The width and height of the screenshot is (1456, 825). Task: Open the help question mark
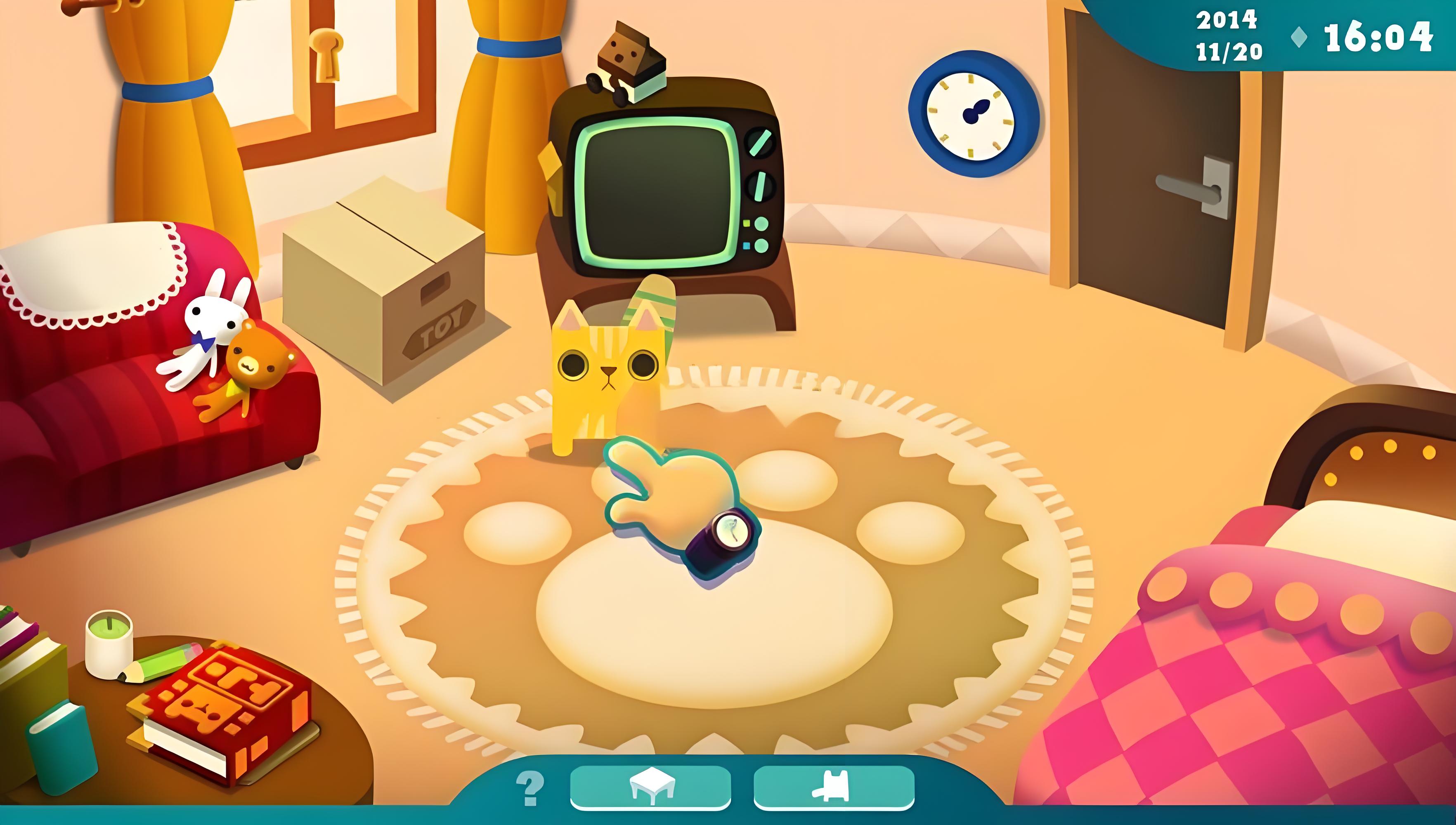click(530, 787)
